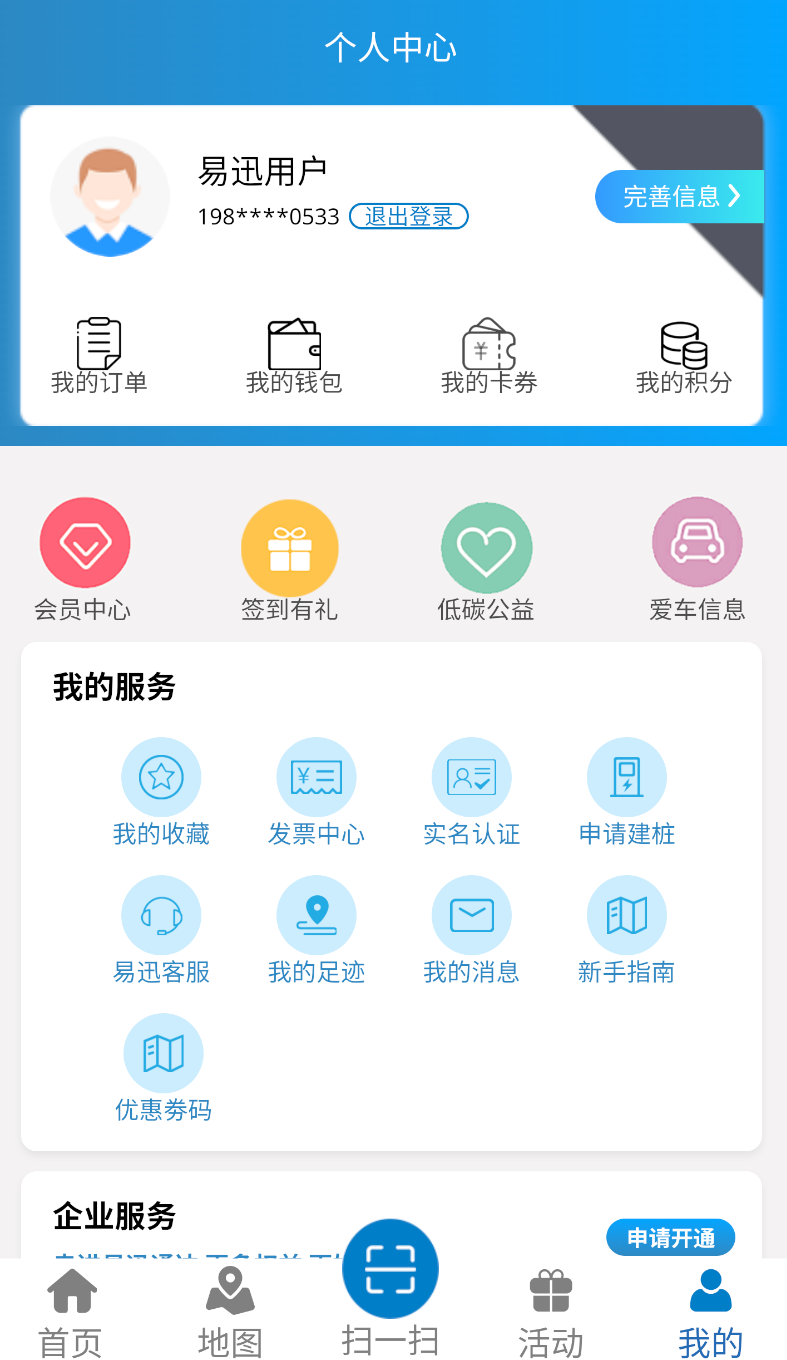Screen dimensions: 787x1360
Task: Open 低碳公益 low-carbon charity
Action: tap(486, 548)
